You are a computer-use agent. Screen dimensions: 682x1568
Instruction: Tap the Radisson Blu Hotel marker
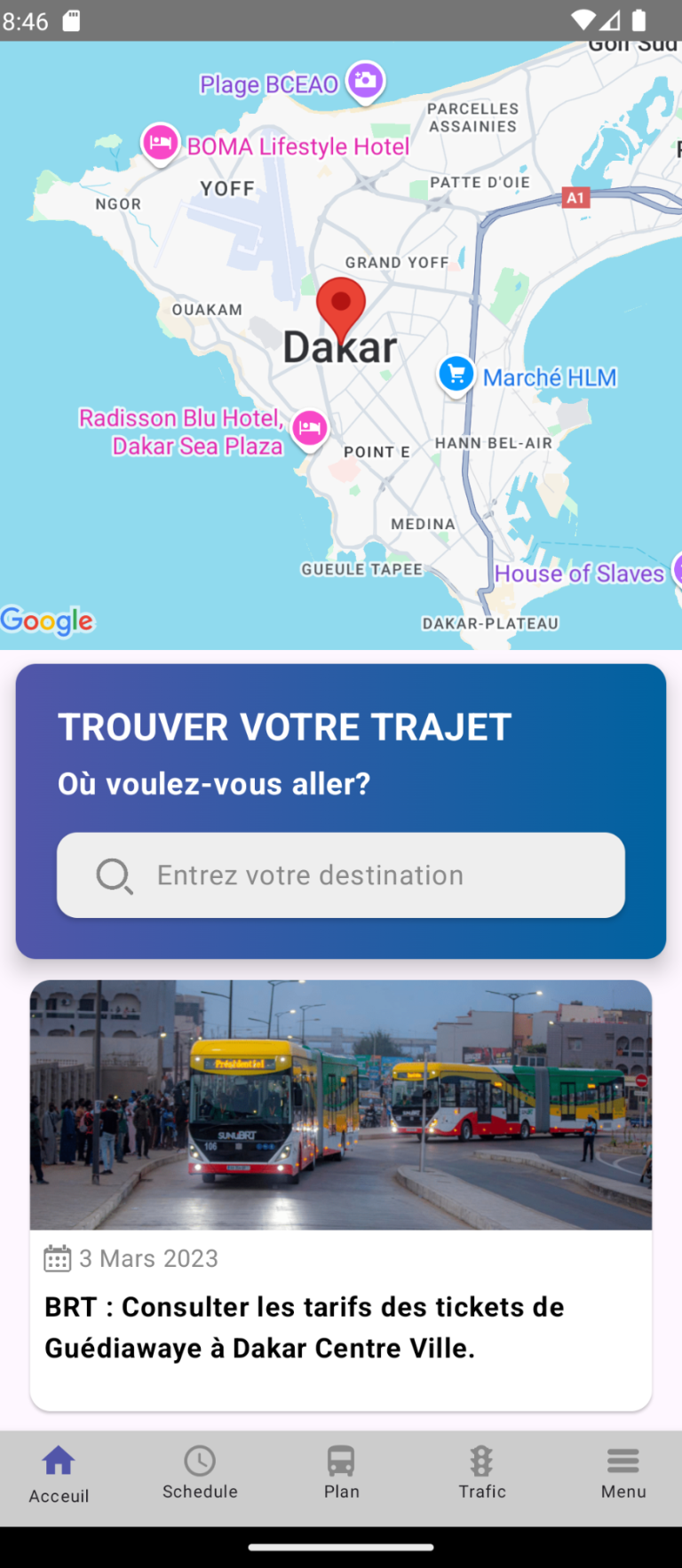(309, 429)
